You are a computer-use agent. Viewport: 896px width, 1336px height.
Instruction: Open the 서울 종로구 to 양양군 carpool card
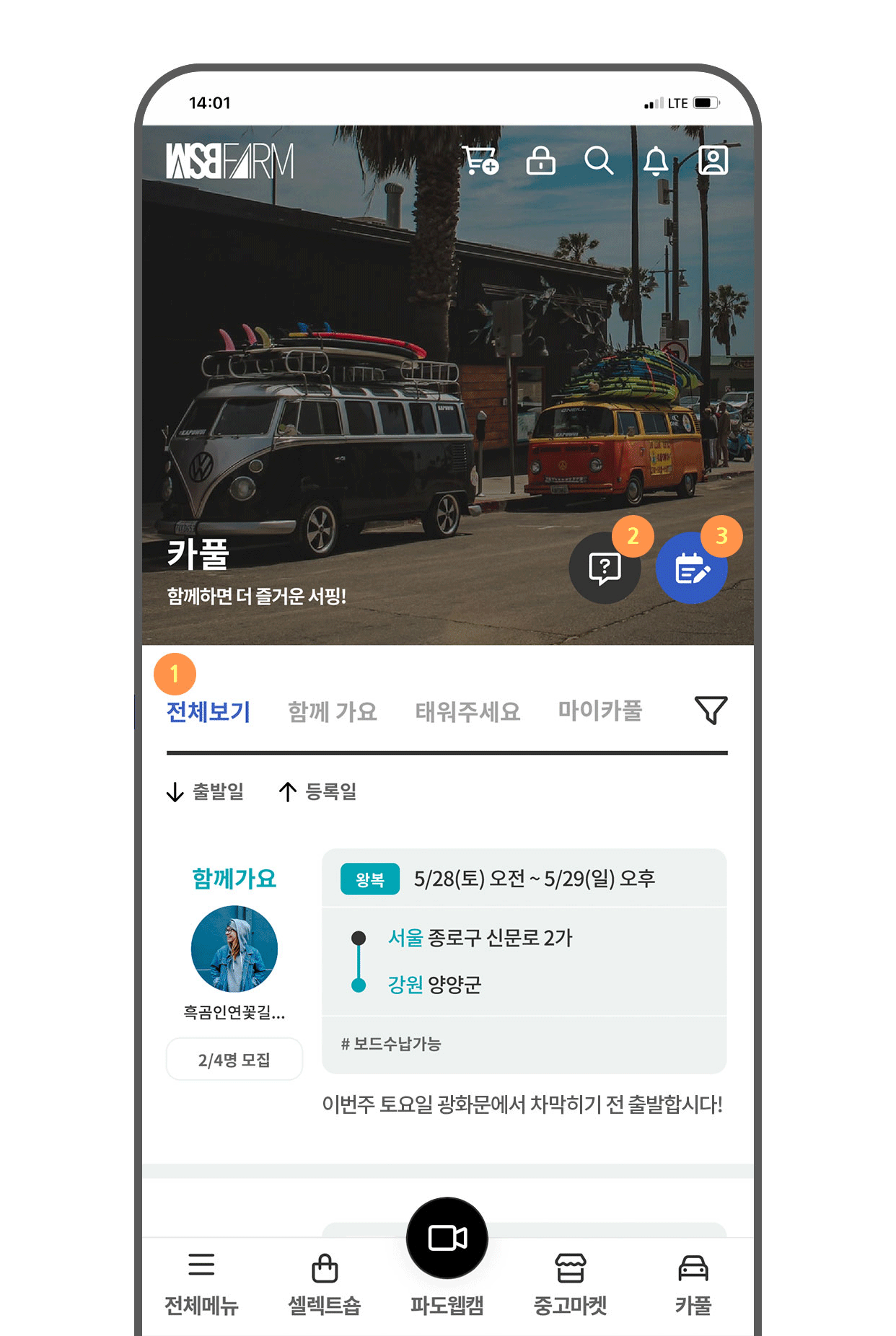point(524,960)
